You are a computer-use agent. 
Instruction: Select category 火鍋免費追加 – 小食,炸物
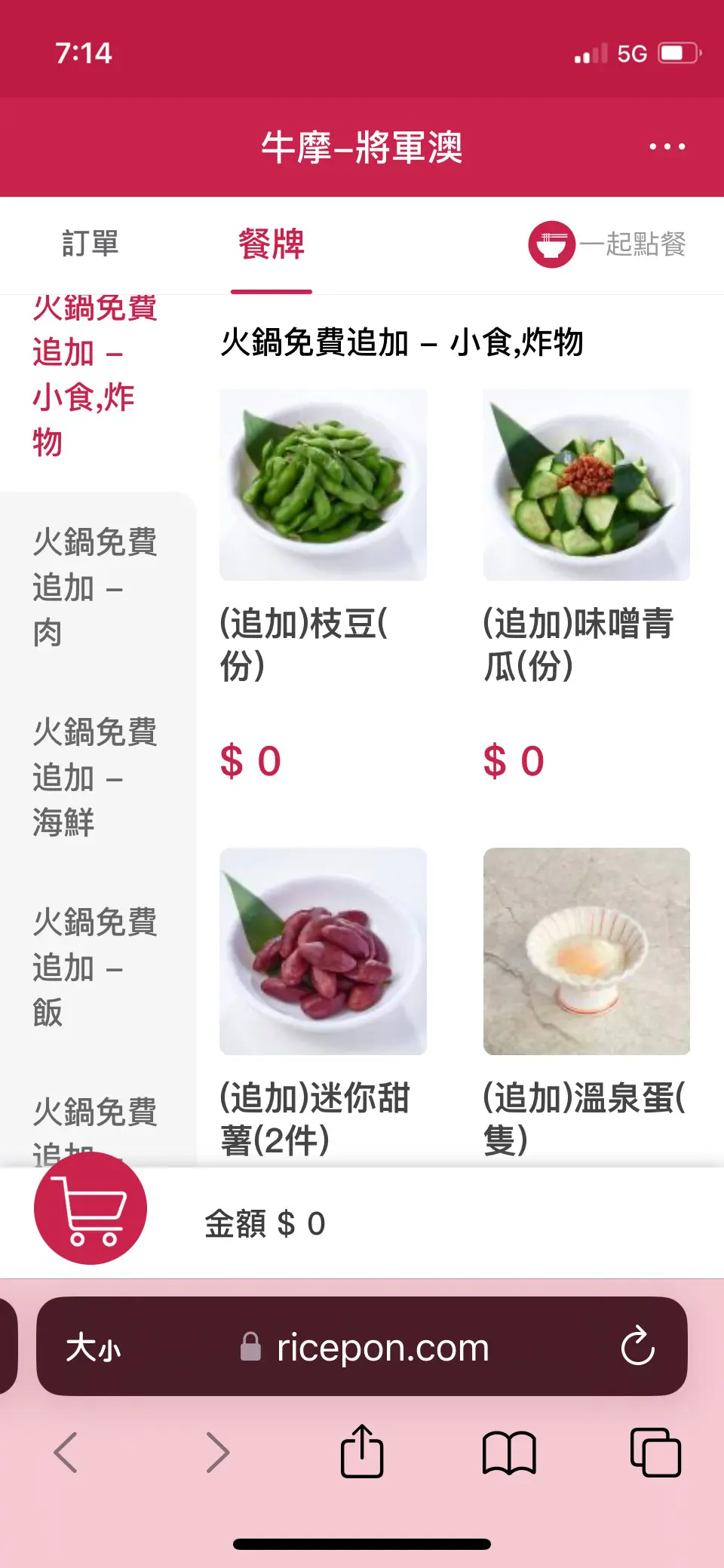point(94,375)
